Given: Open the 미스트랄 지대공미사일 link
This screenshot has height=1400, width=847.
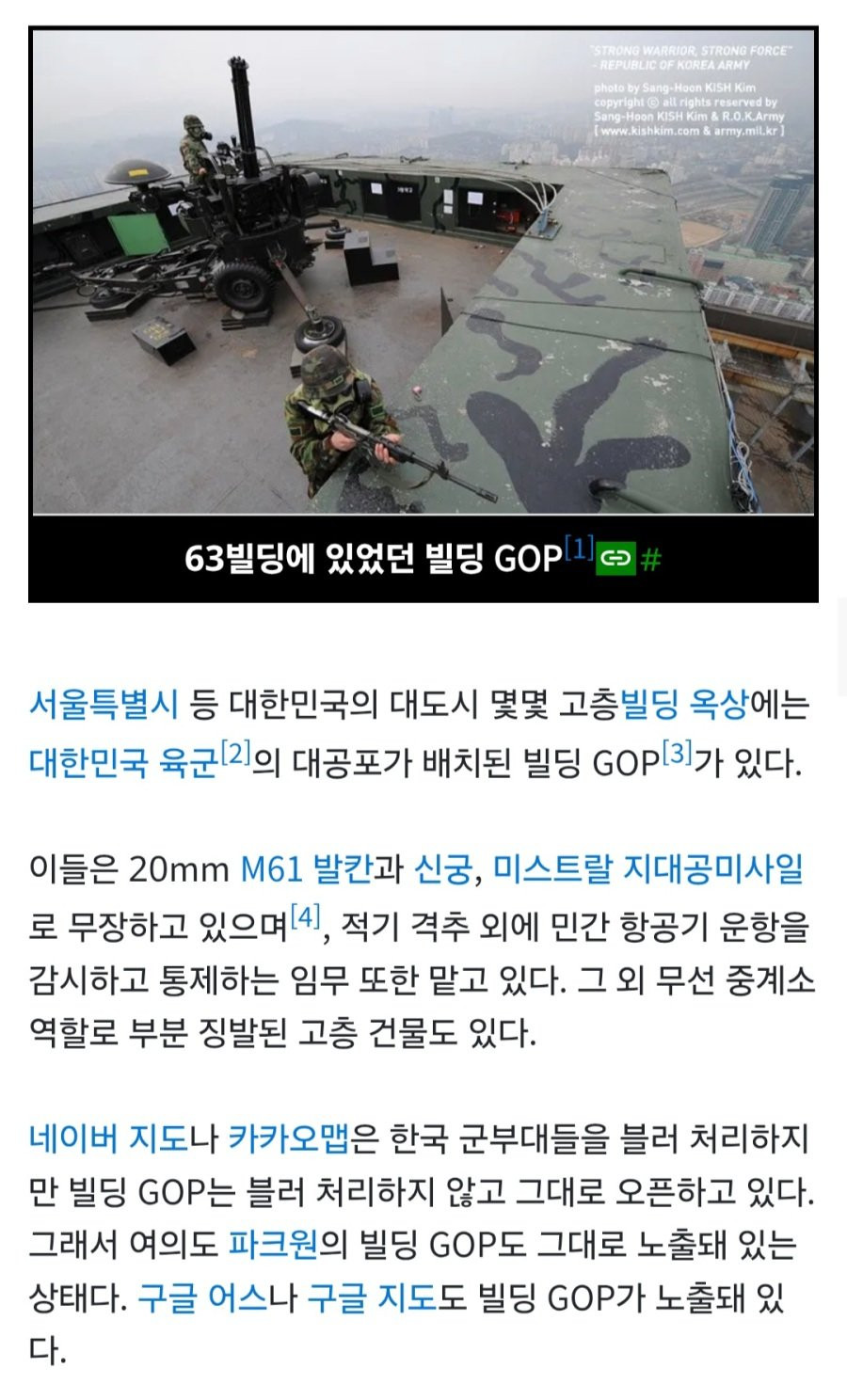Looking at the screenshot, I should [x=648, y=868].
